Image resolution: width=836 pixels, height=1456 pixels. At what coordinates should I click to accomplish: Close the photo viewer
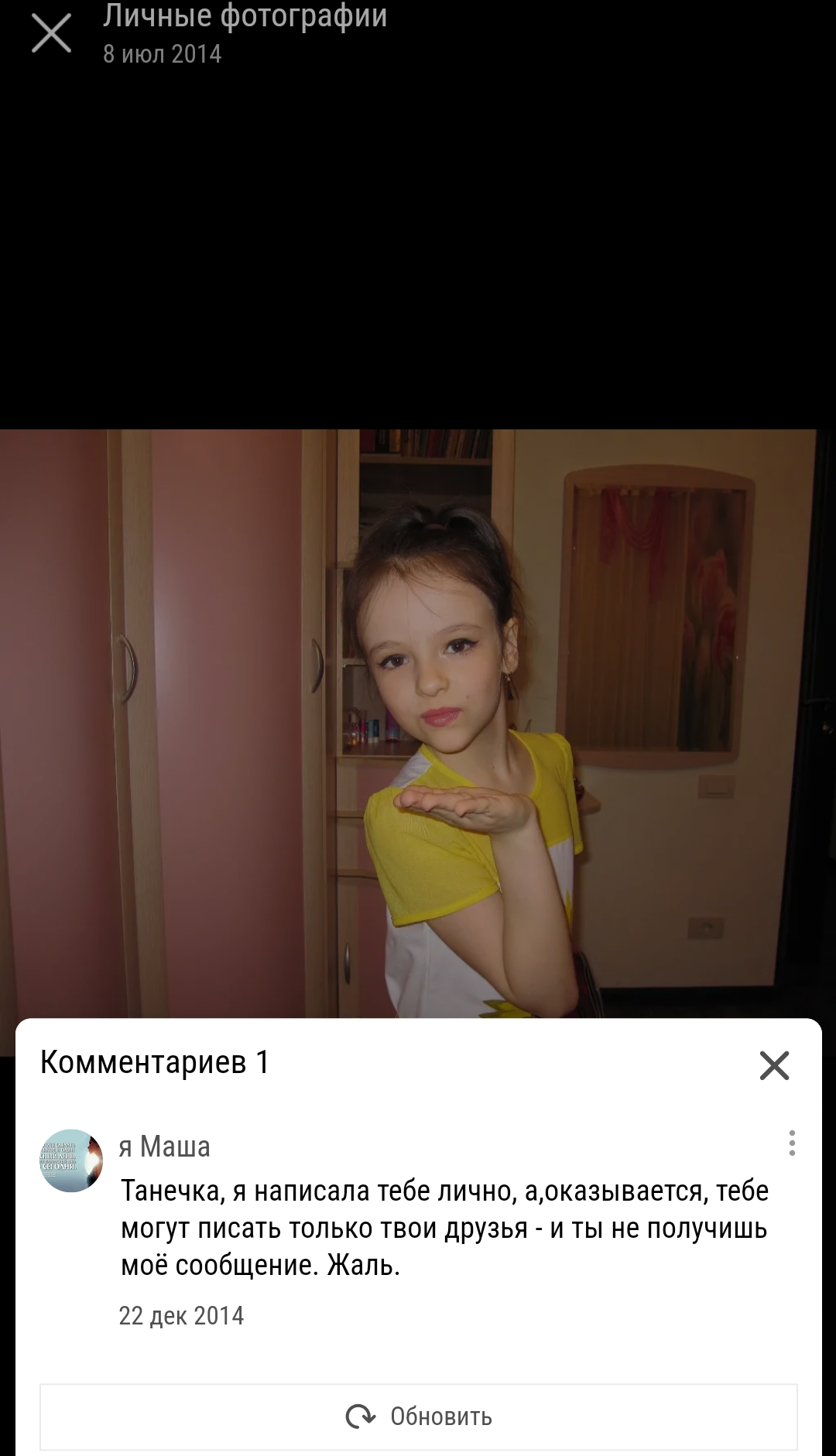click(x=51, y=33)
